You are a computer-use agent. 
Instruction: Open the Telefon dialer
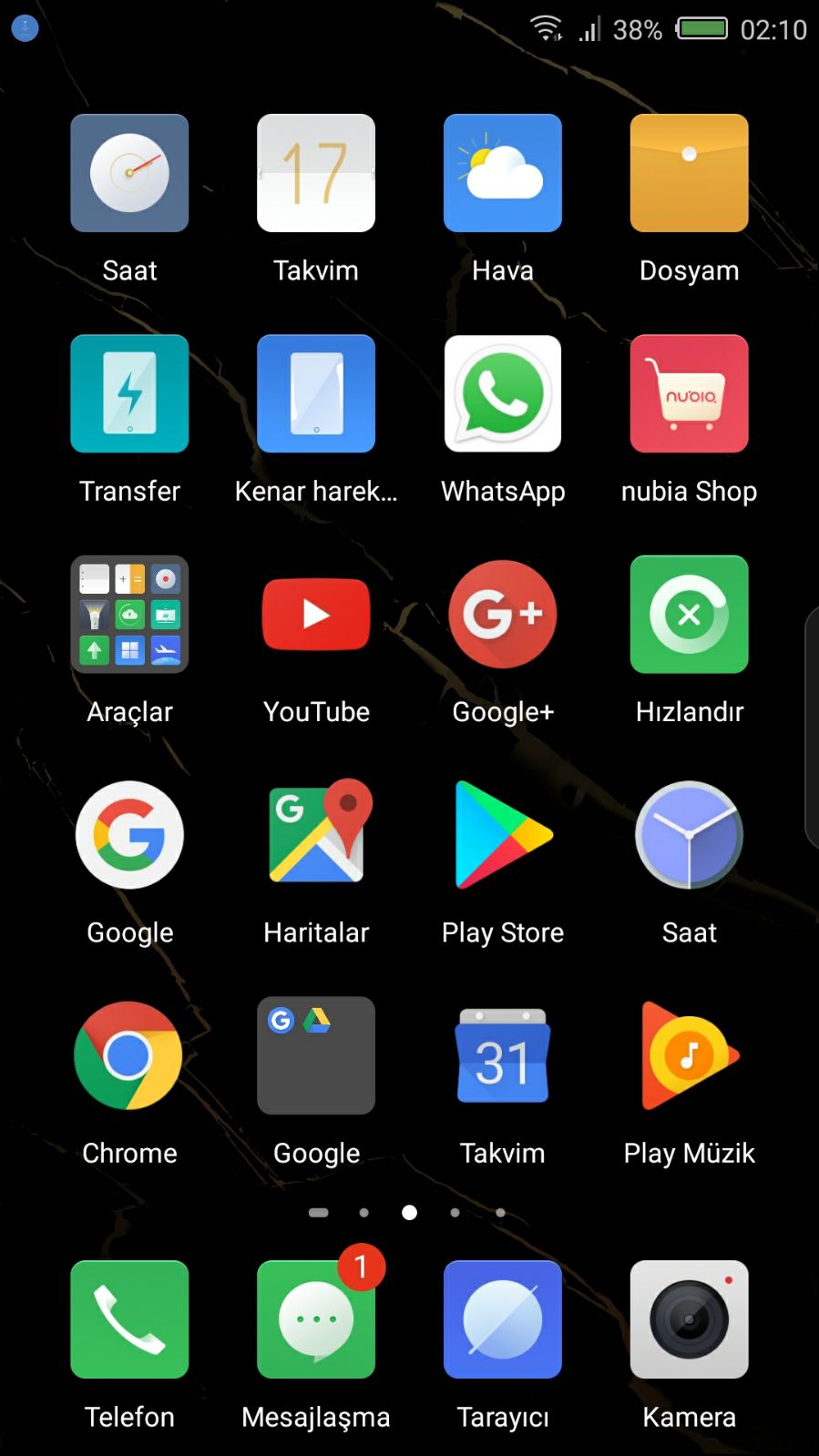point(129,1319)
